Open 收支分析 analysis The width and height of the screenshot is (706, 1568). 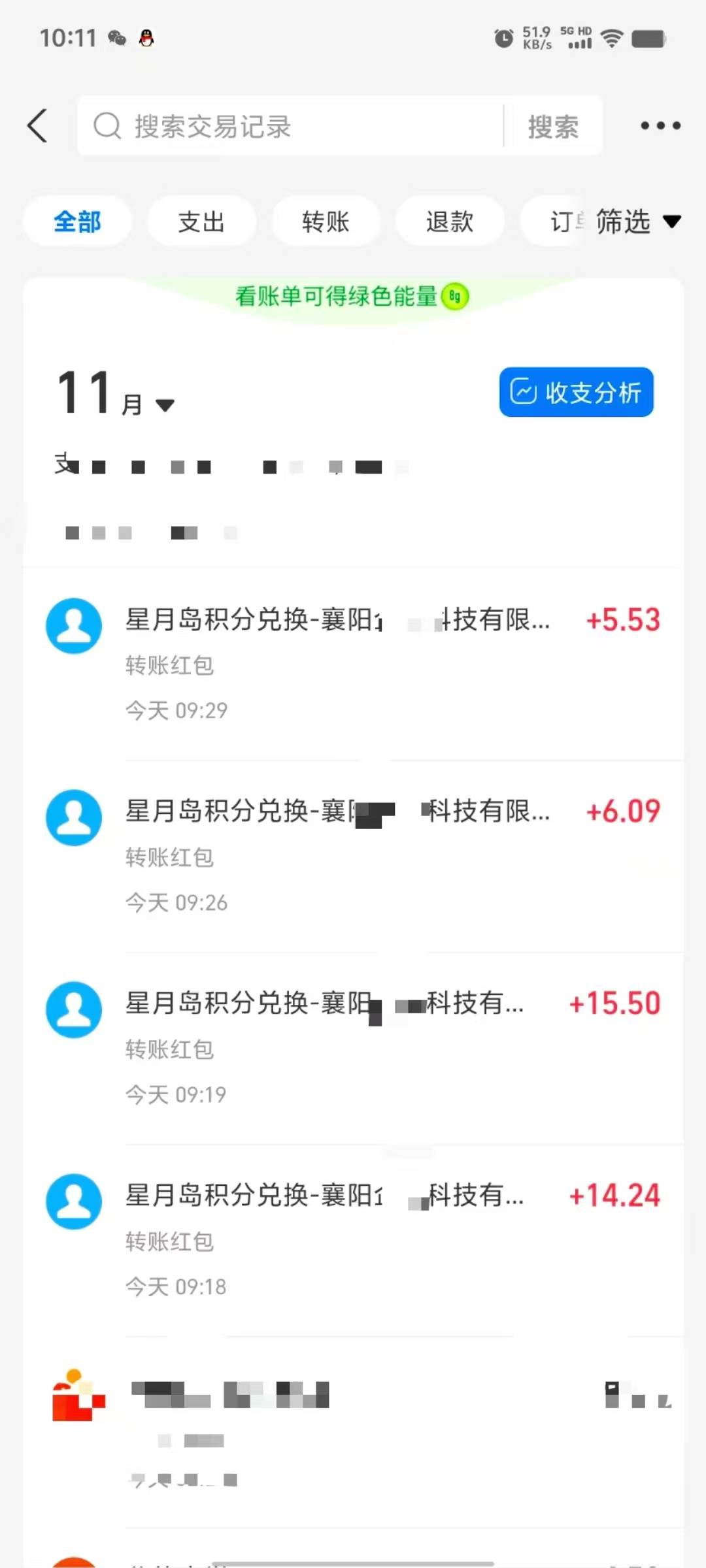(x=576, y=392)
